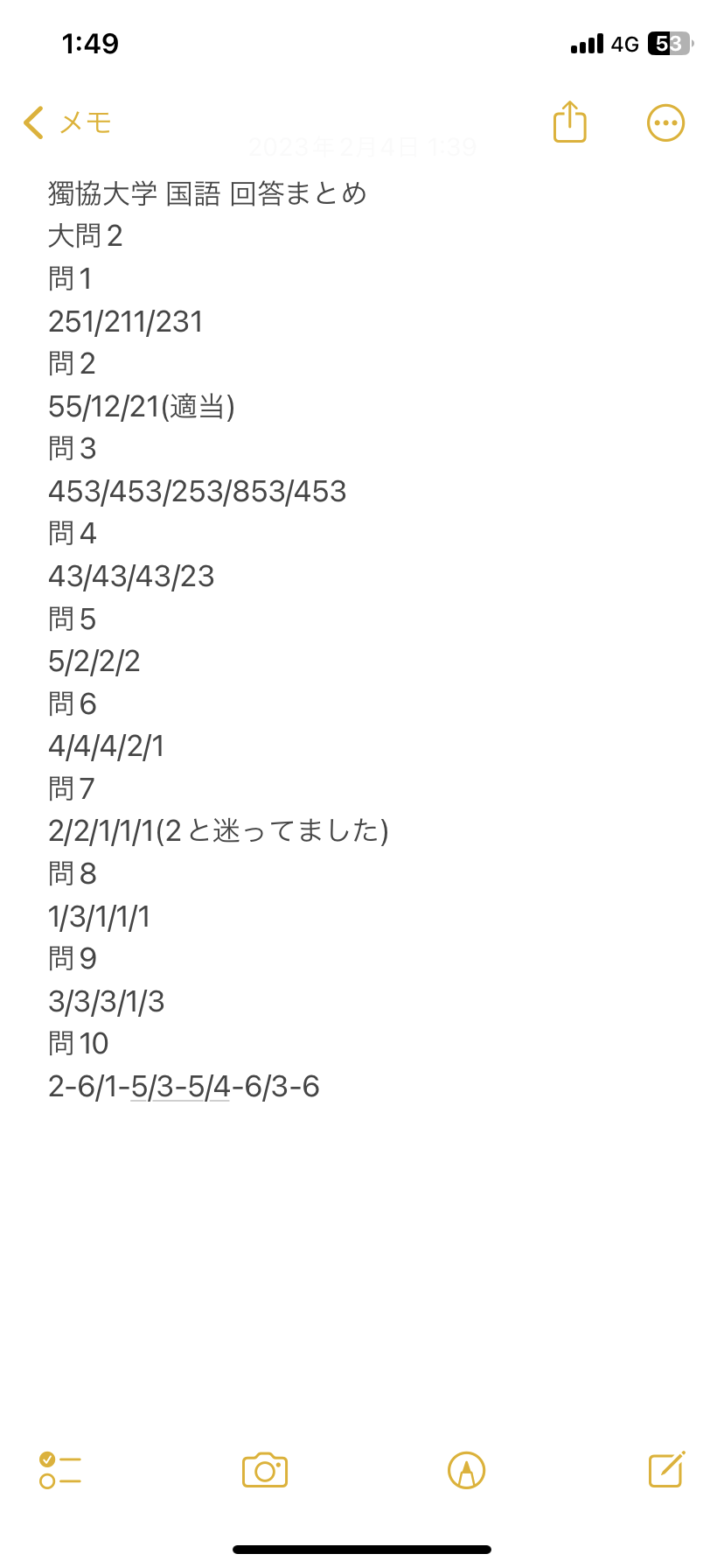Share this note

[569, 122]
